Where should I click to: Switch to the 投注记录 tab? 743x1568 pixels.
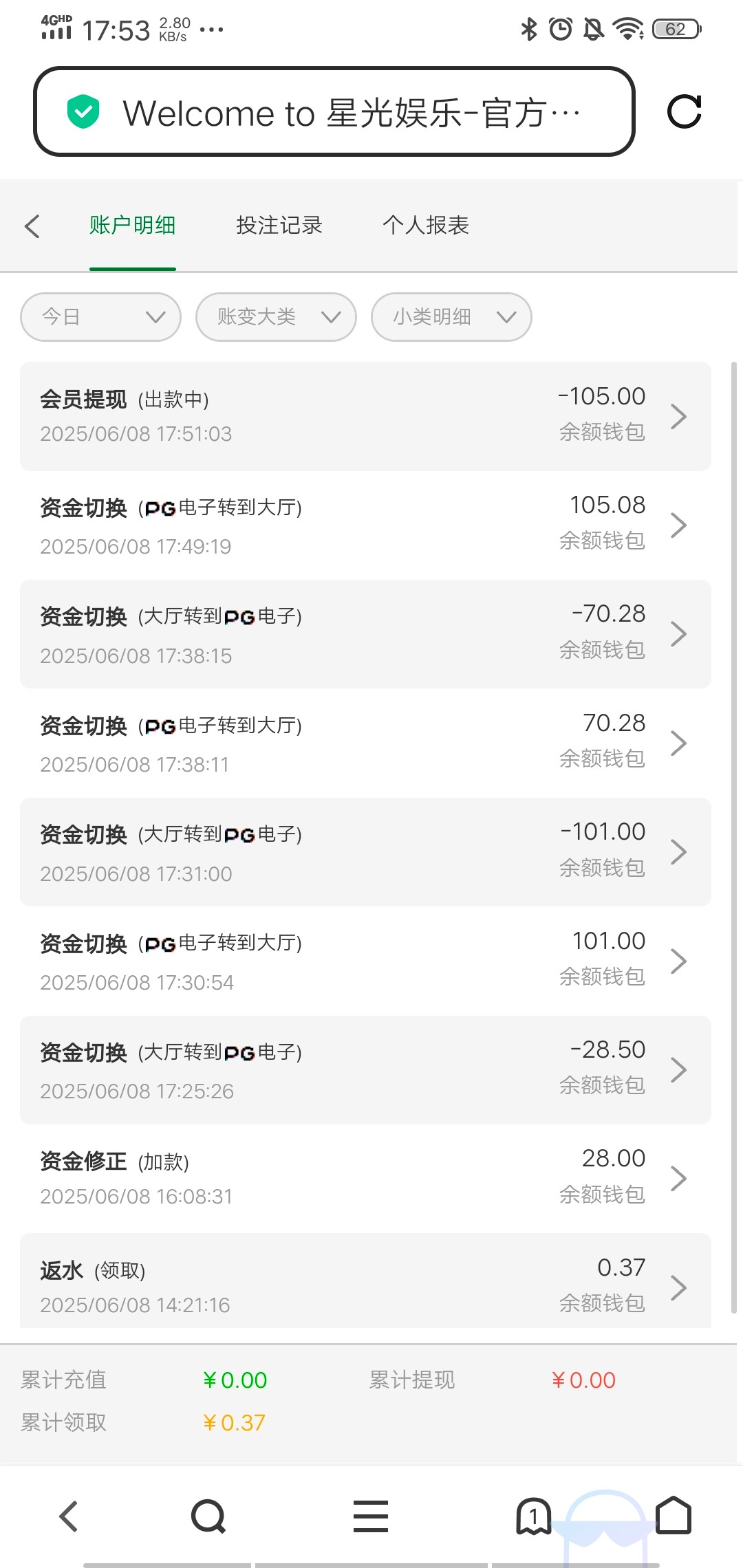click(x=279, y=225)
